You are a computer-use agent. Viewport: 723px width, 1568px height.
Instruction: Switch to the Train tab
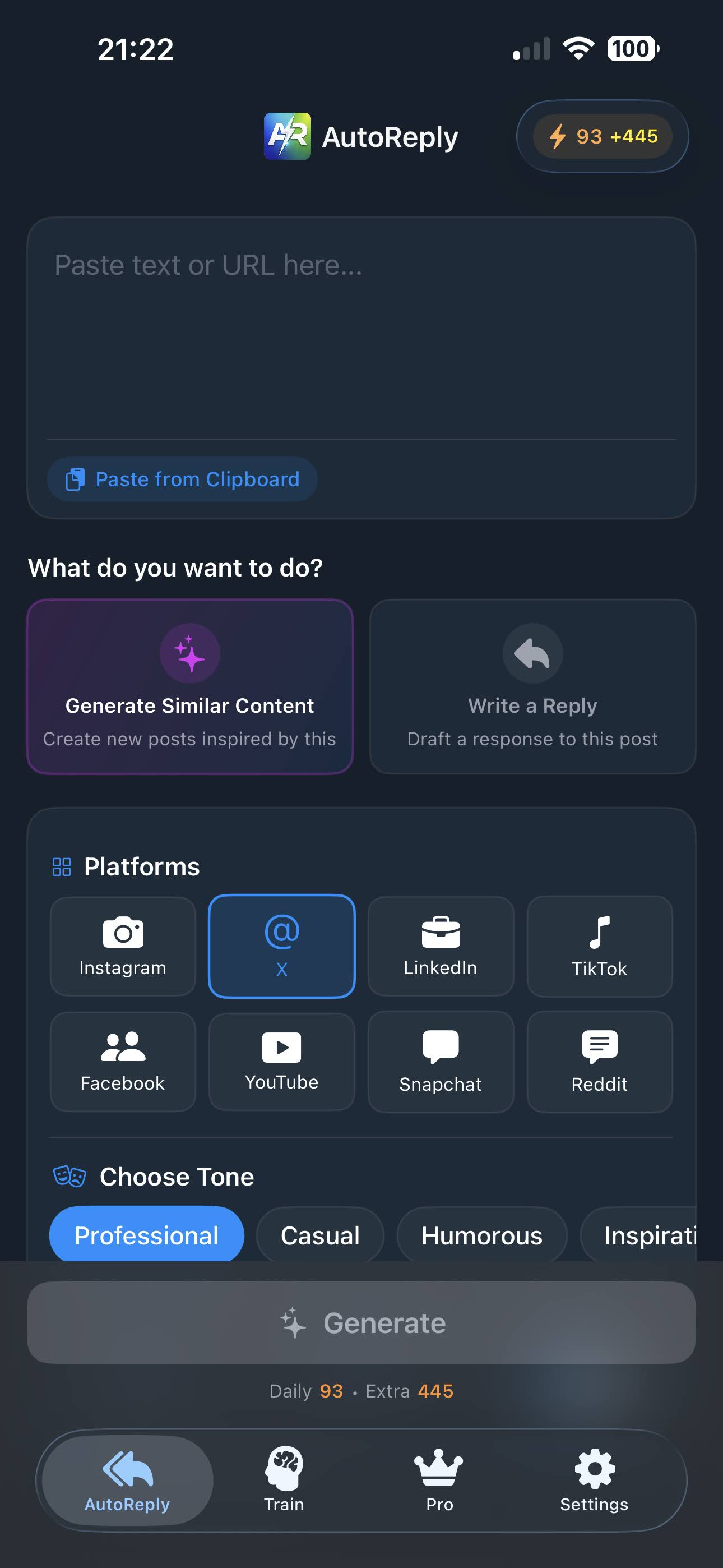284,1480
